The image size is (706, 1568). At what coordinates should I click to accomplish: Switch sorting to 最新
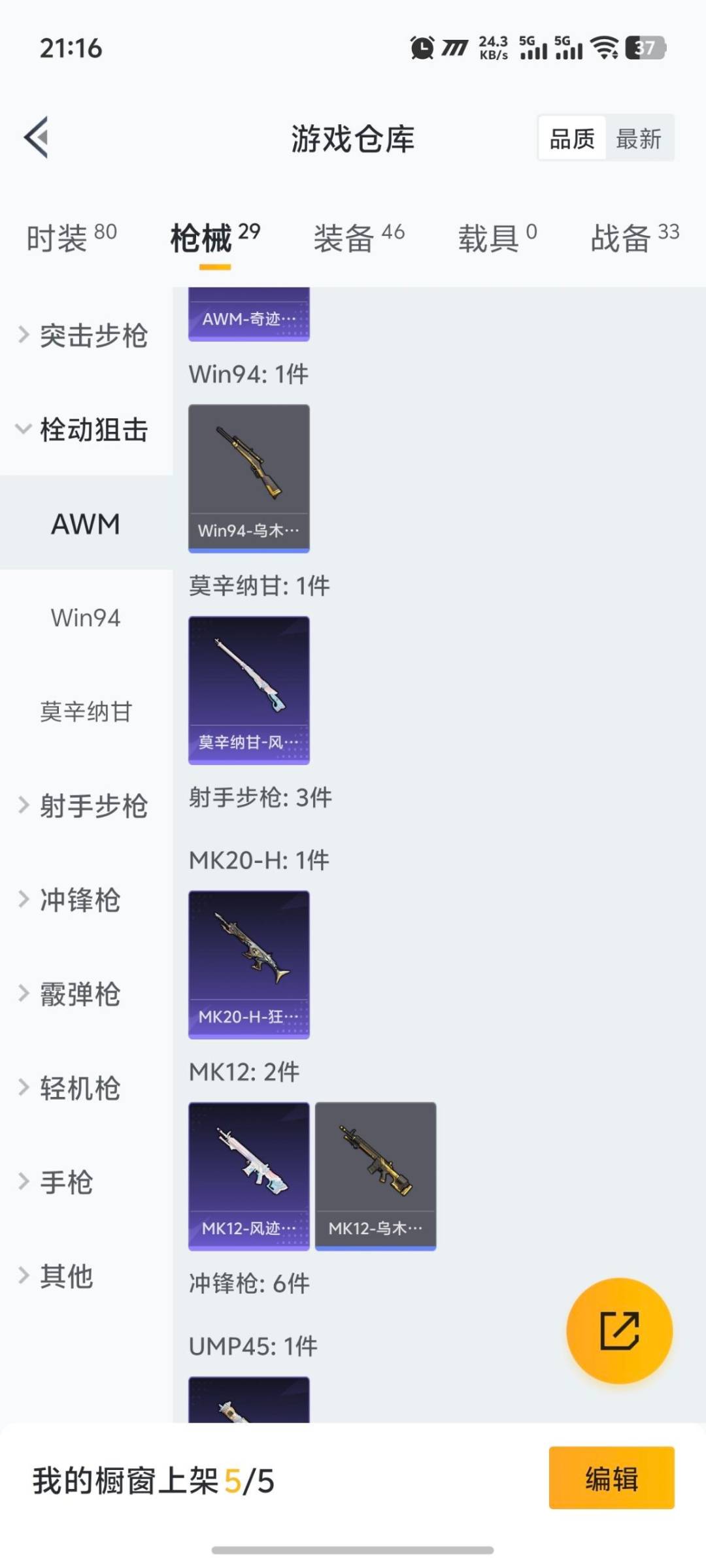[639, 139]
